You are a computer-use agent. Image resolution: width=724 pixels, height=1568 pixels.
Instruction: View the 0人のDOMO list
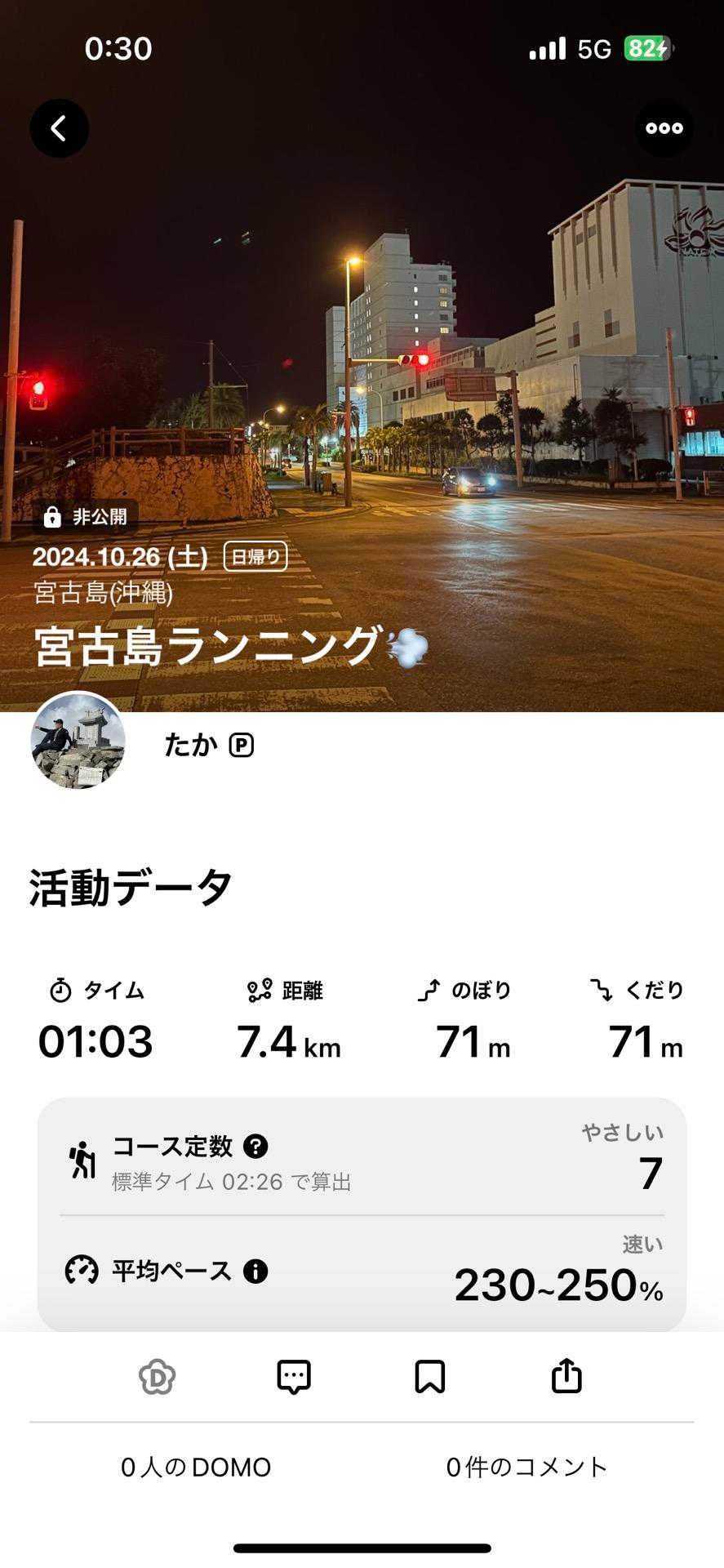click(196, 1468)
